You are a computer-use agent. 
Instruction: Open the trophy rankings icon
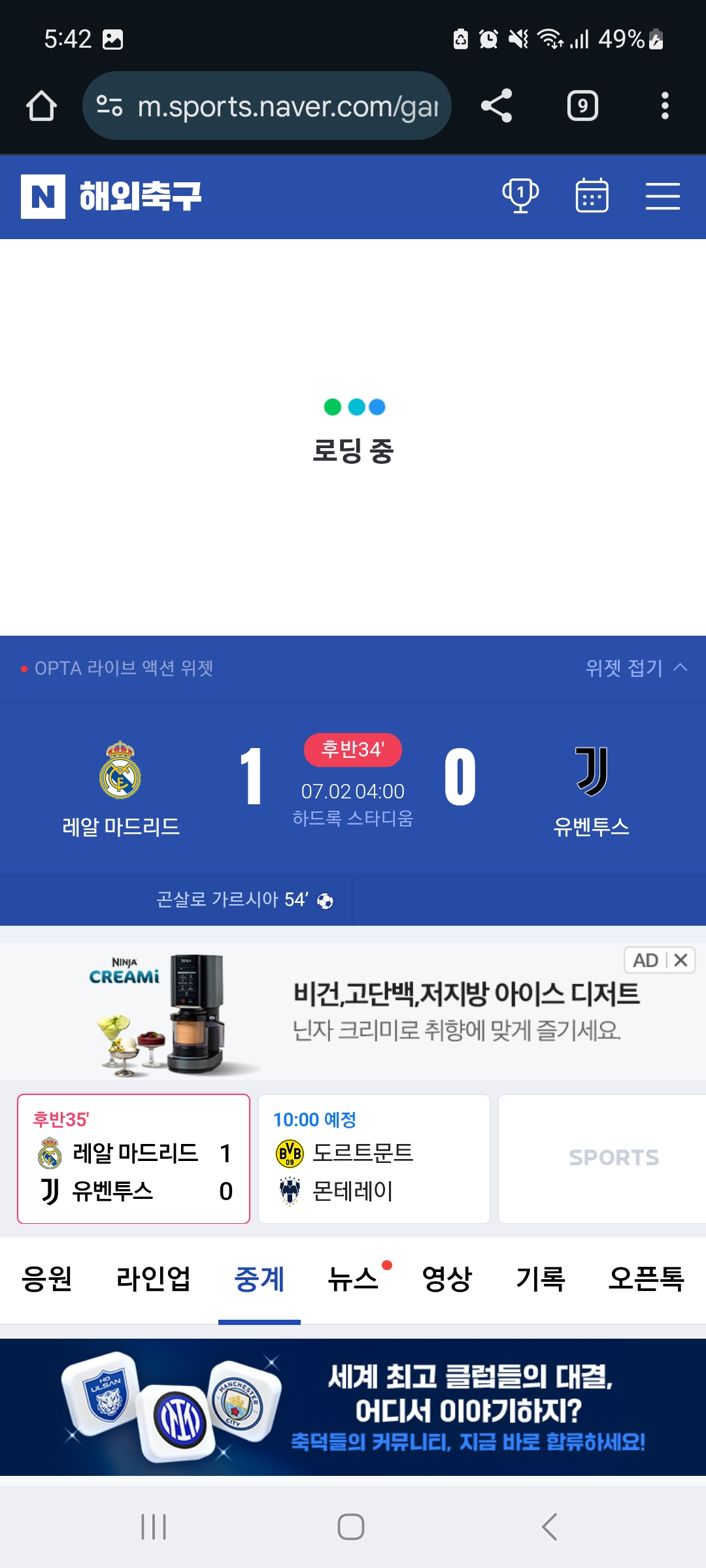tap(520, 196)
